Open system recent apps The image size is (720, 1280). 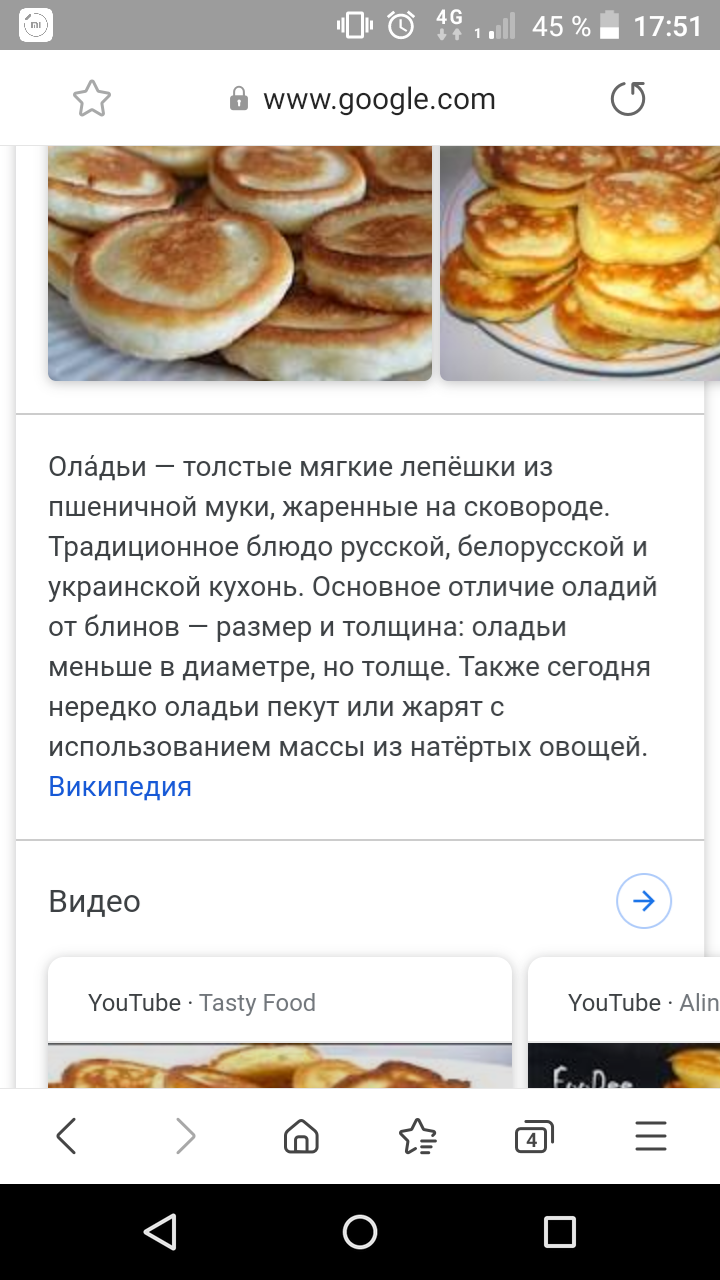click(x=560, y=1232)
